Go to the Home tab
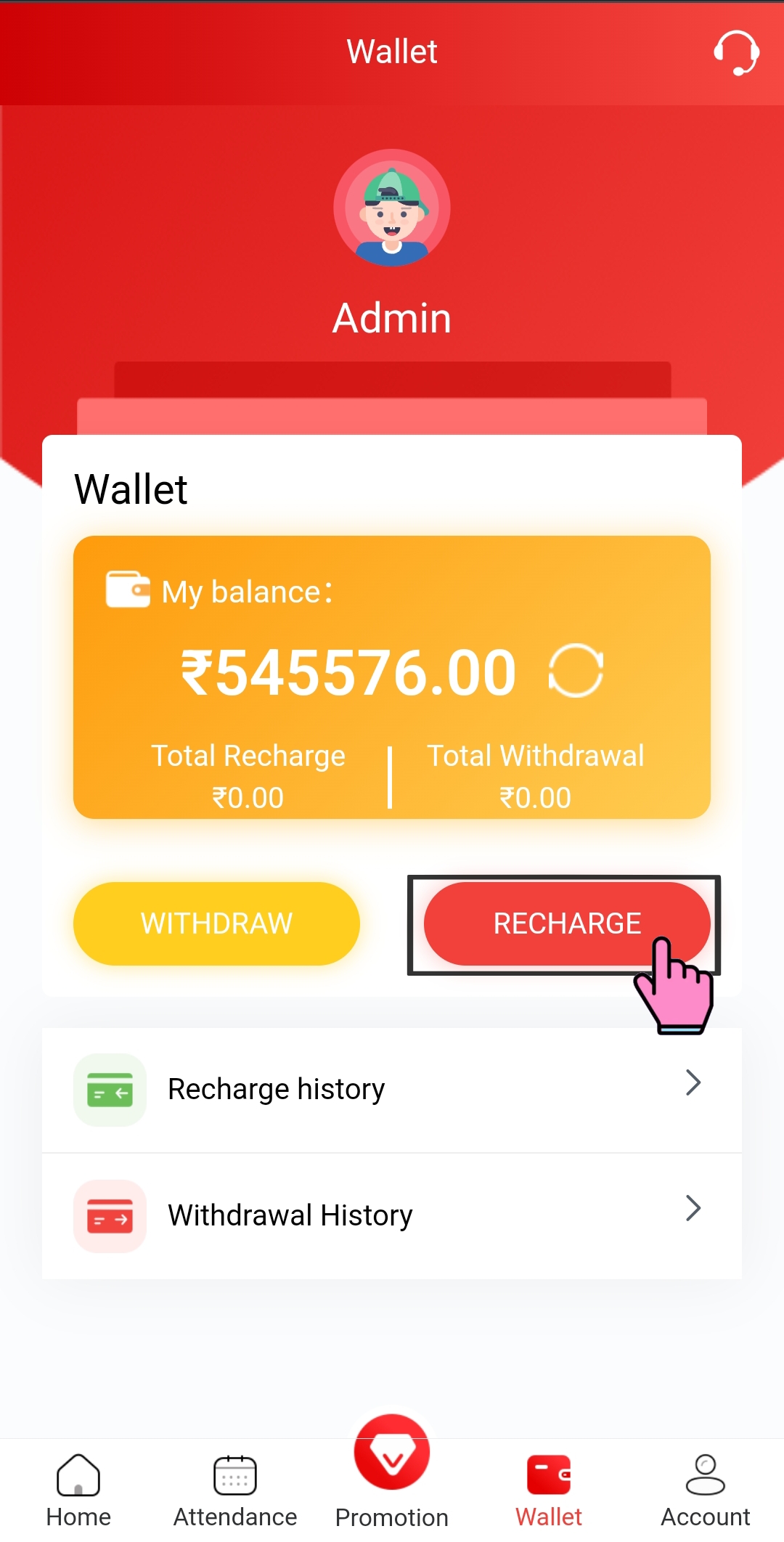The image size is (784, 1542). [x=78, y=1490]
